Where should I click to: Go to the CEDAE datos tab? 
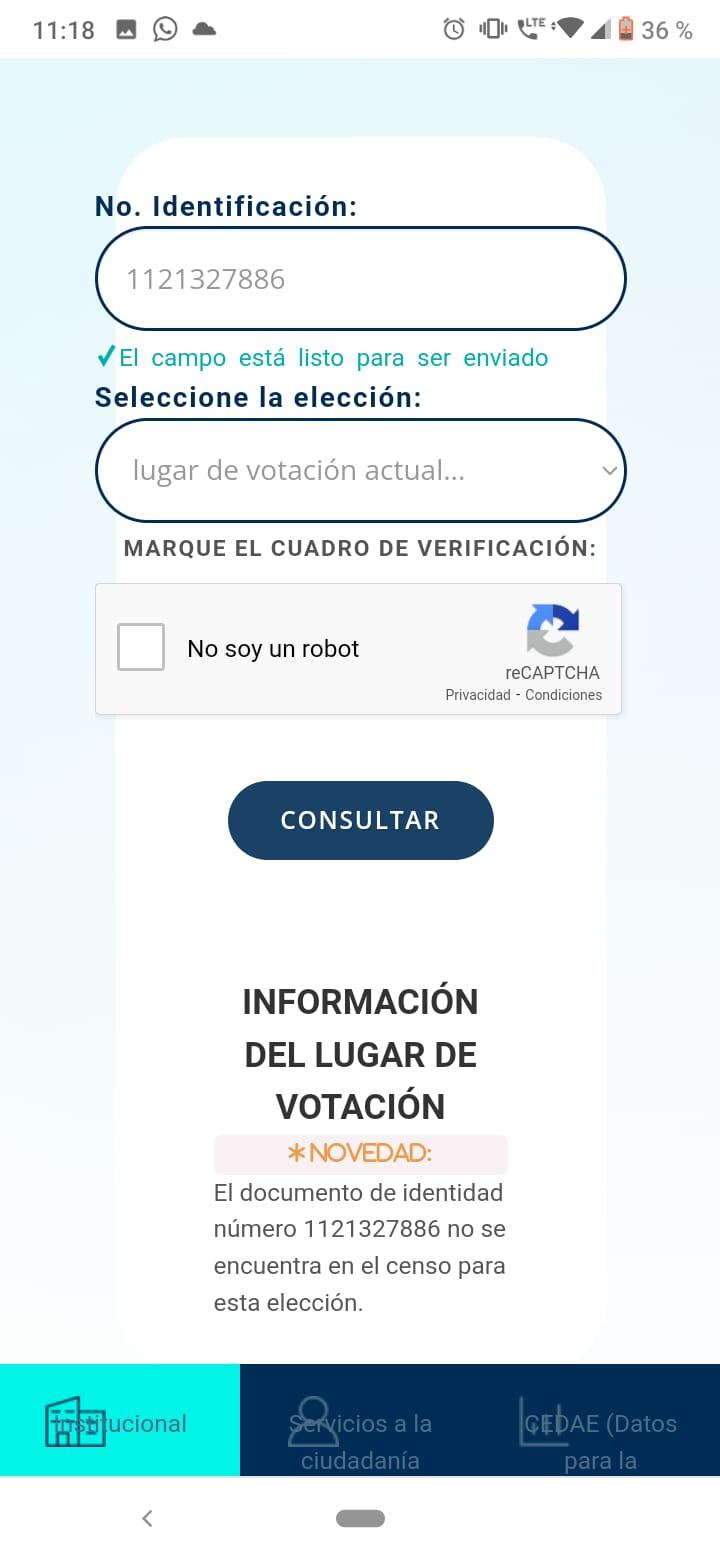click(x=600, y=1421)
